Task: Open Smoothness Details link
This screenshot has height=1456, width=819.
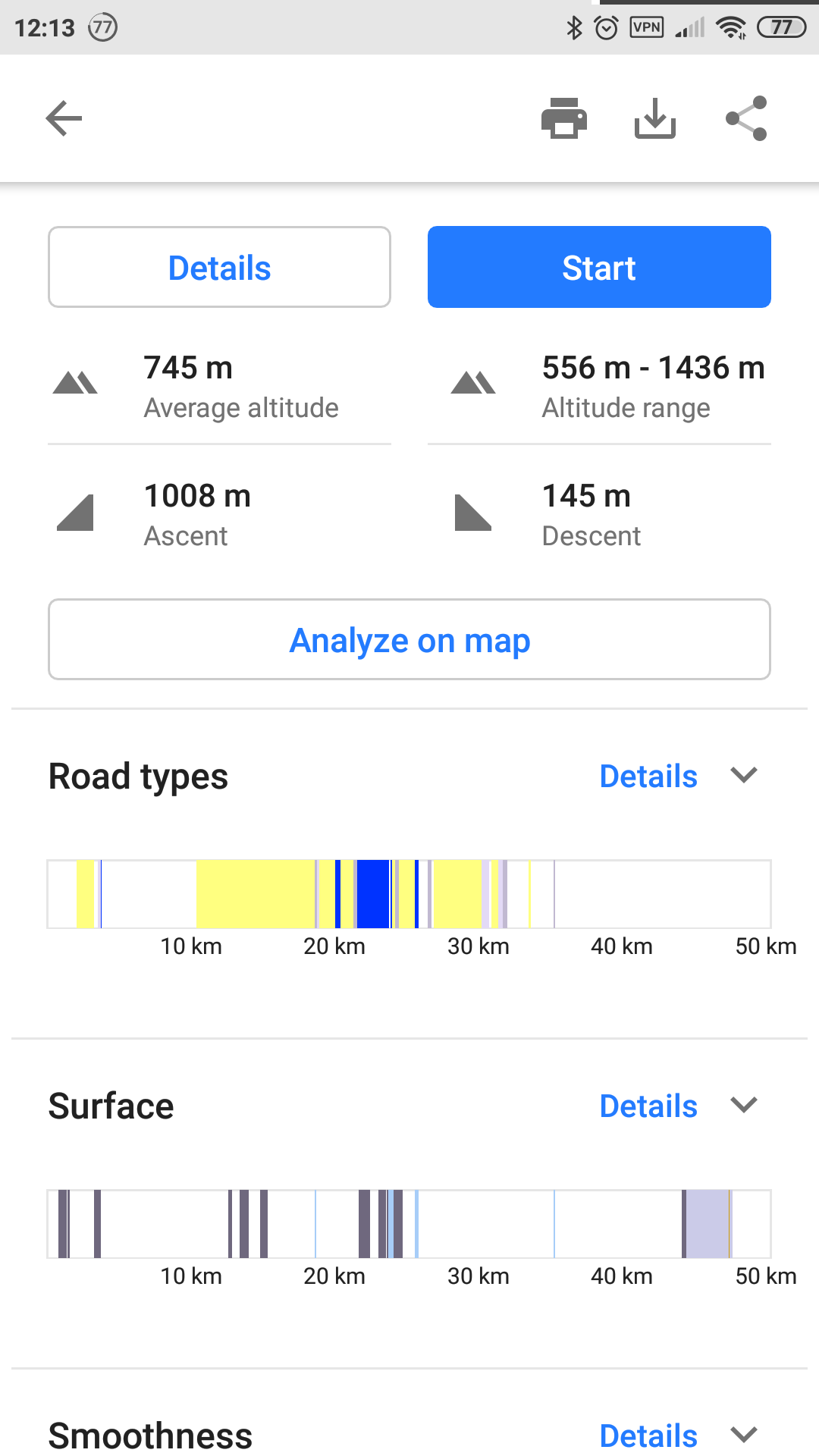Action: 648,1436
